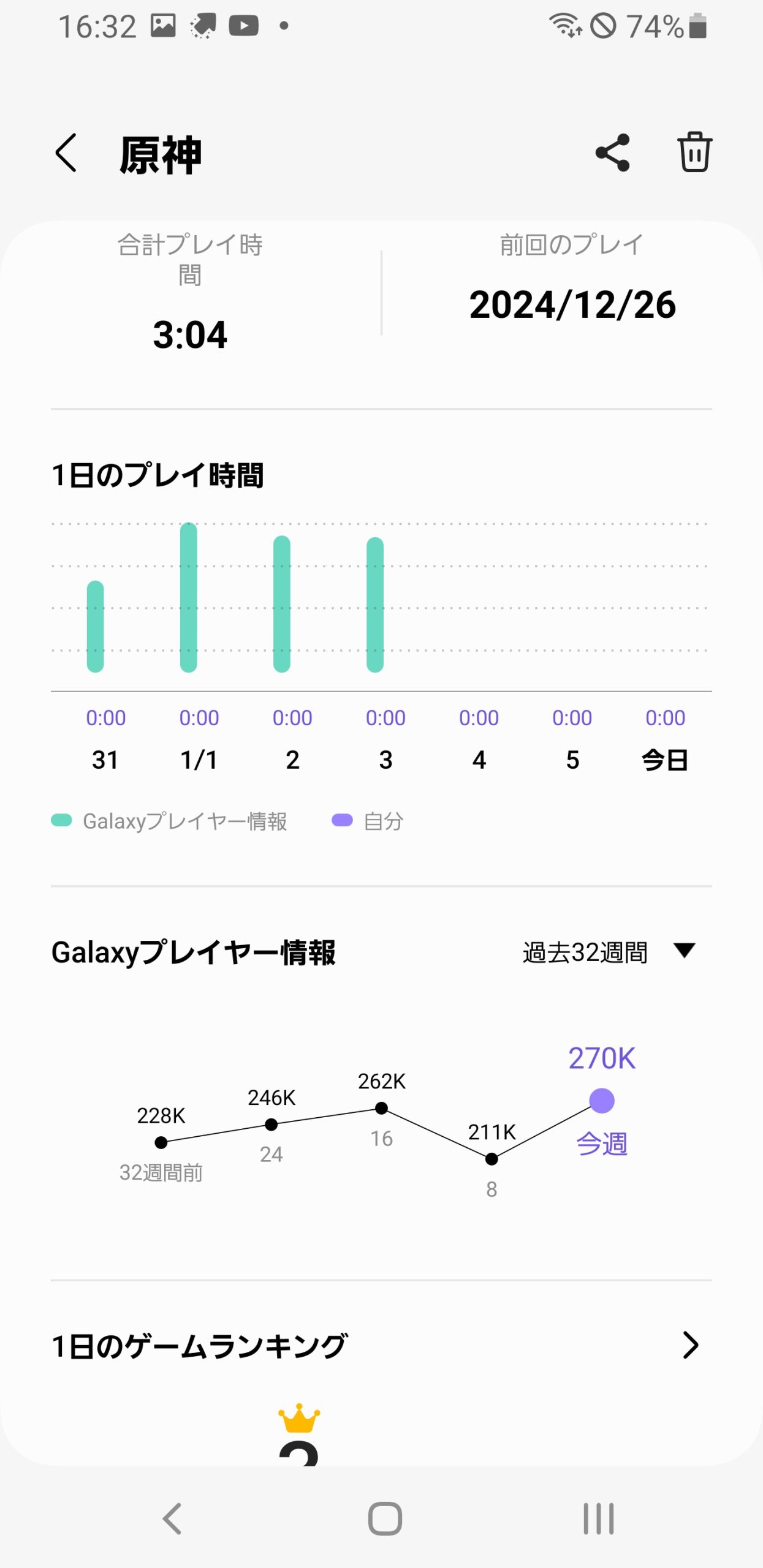This screenshot has height=1568, width=763.
Task: Open the 過去32週間 period dropdown
Action: pyautogui.click(x=609, y=952)
